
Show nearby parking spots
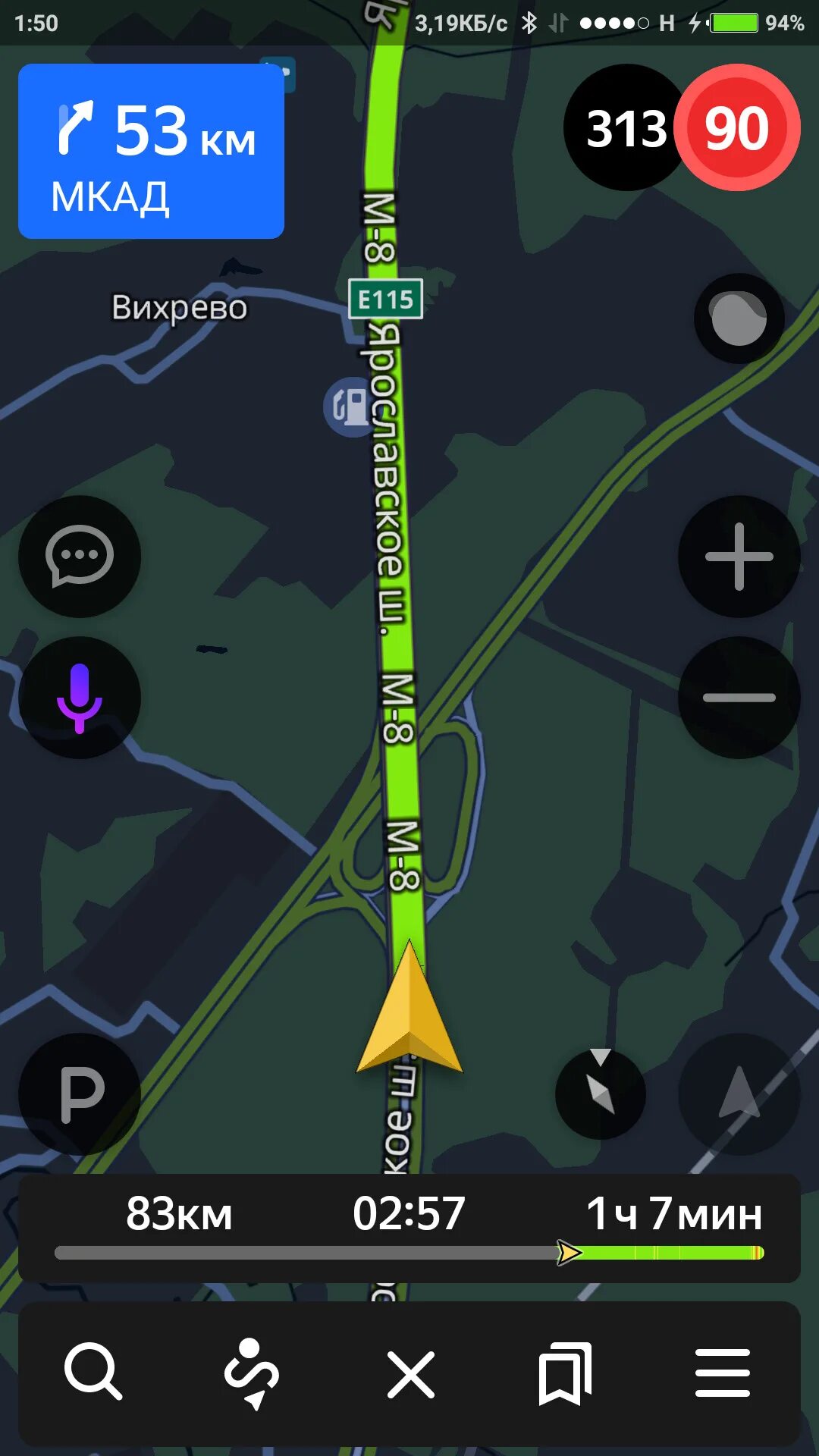[80, 1094]
